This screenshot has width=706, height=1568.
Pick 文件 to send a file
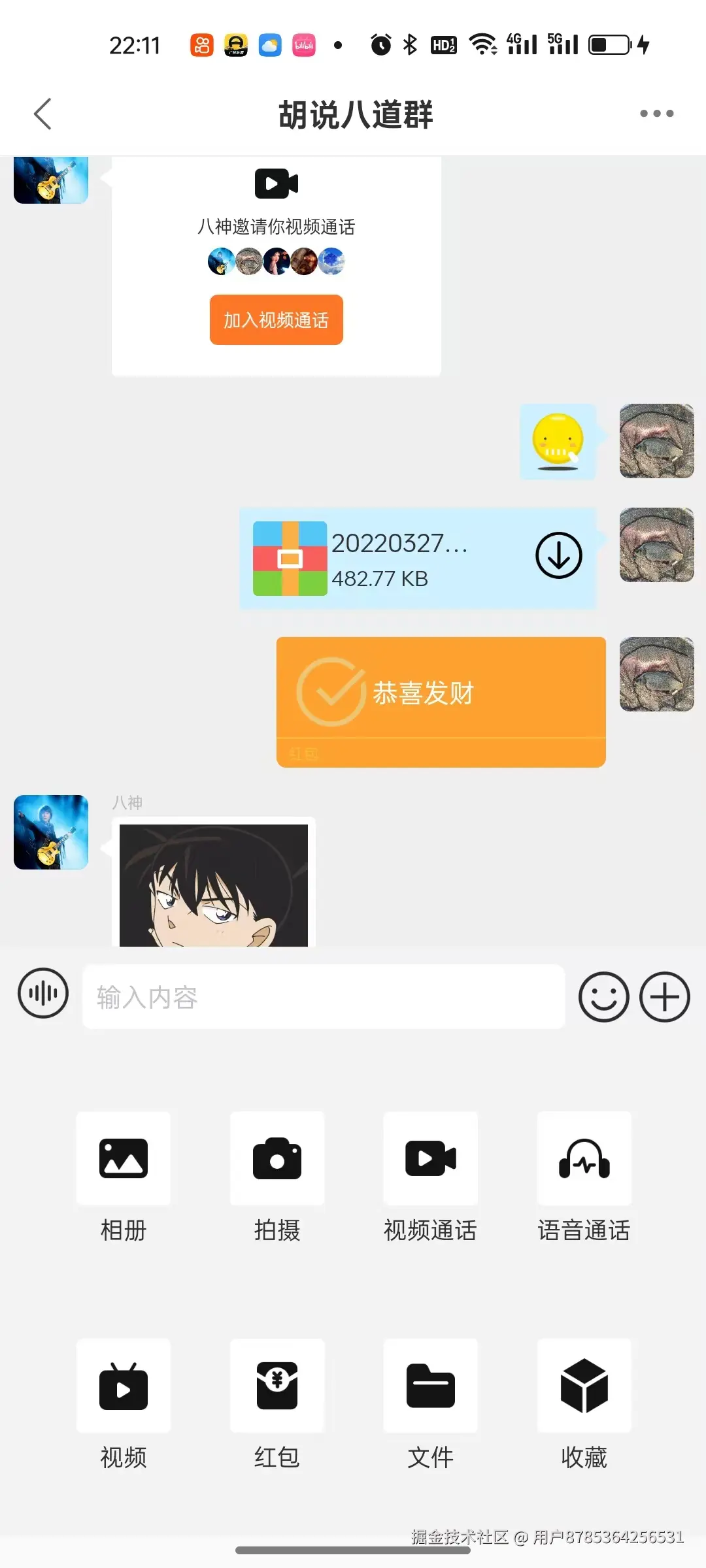click(431, 1386)
